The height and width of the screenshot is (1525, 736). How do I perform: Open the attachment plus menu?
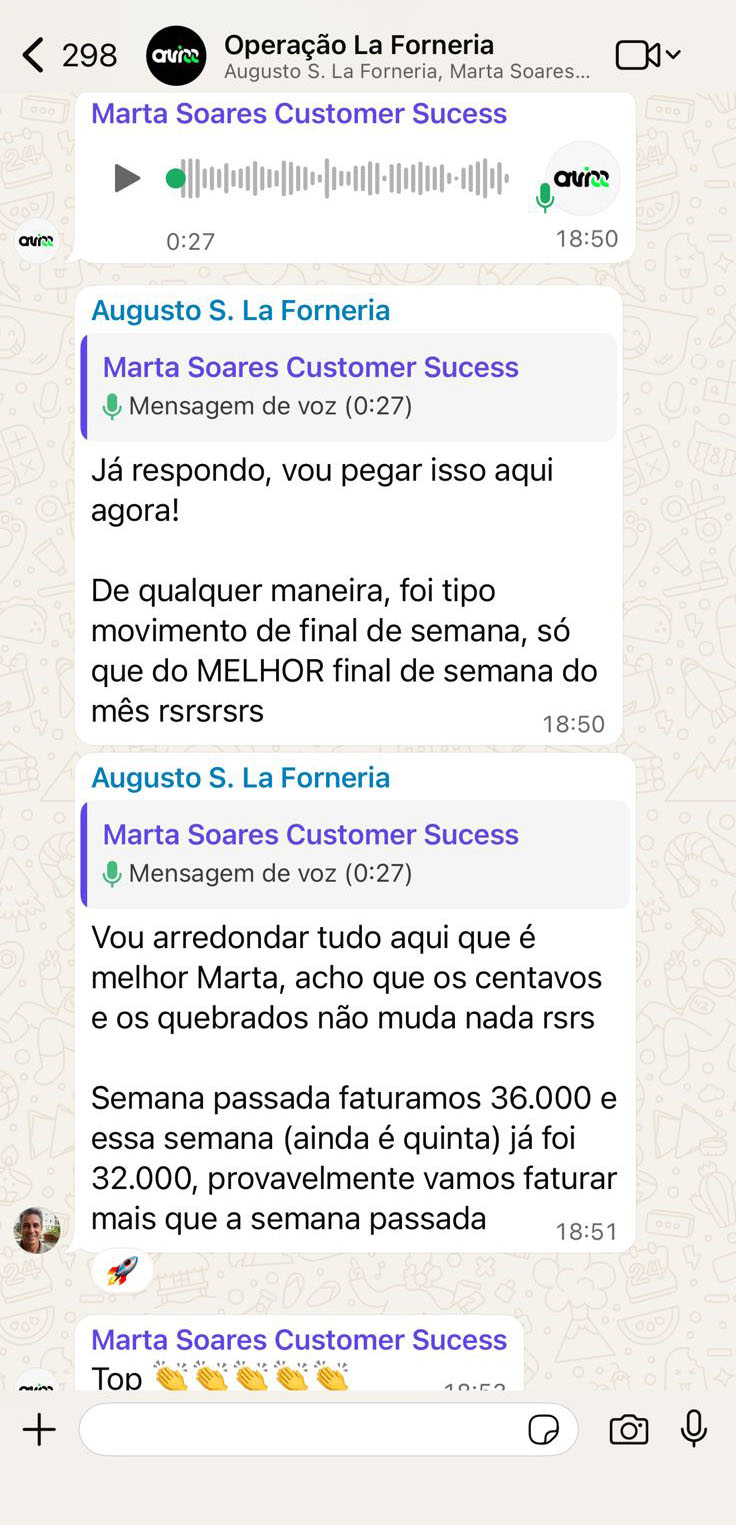(39, 1429)
